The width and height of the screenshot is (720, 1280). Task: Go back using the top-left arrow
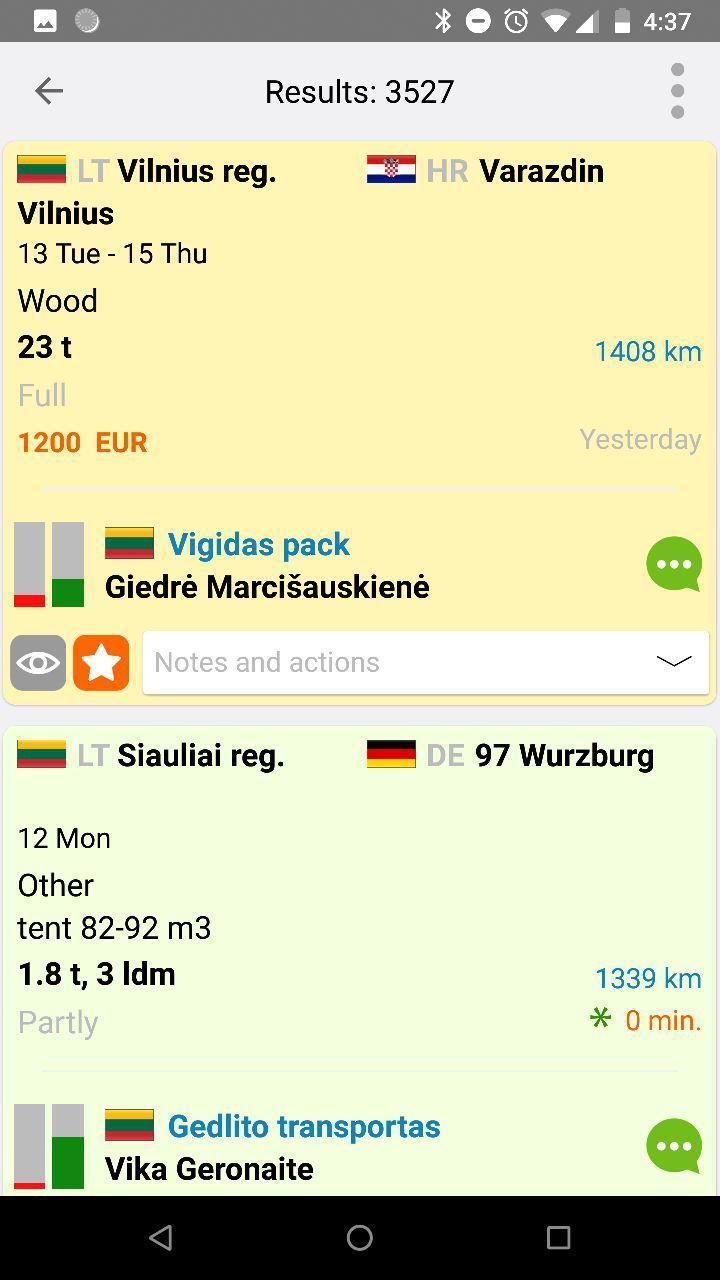(x=48, y=91)
